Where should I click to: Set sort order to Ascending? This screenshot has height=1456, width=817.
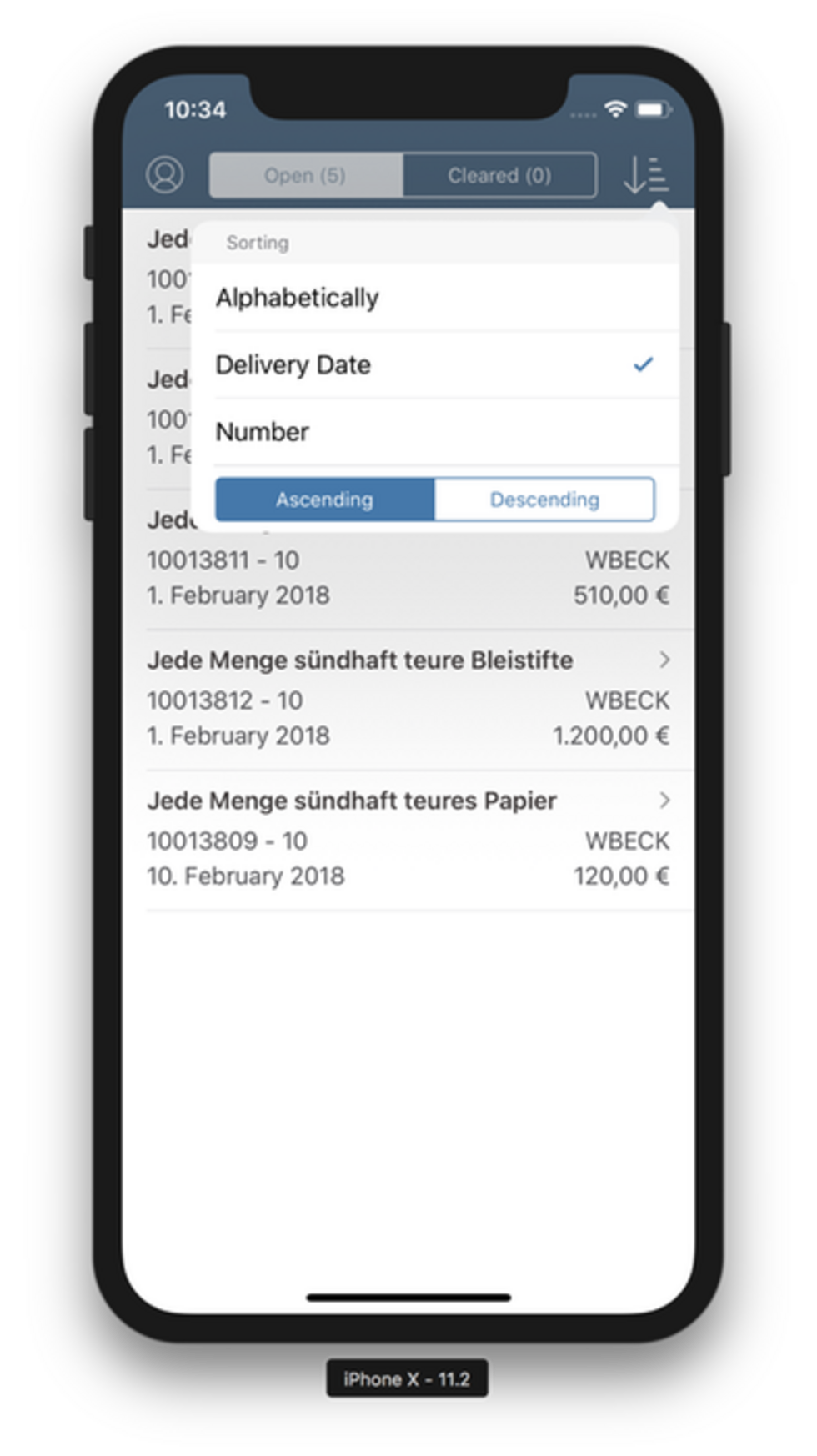[x=324, y=500]
